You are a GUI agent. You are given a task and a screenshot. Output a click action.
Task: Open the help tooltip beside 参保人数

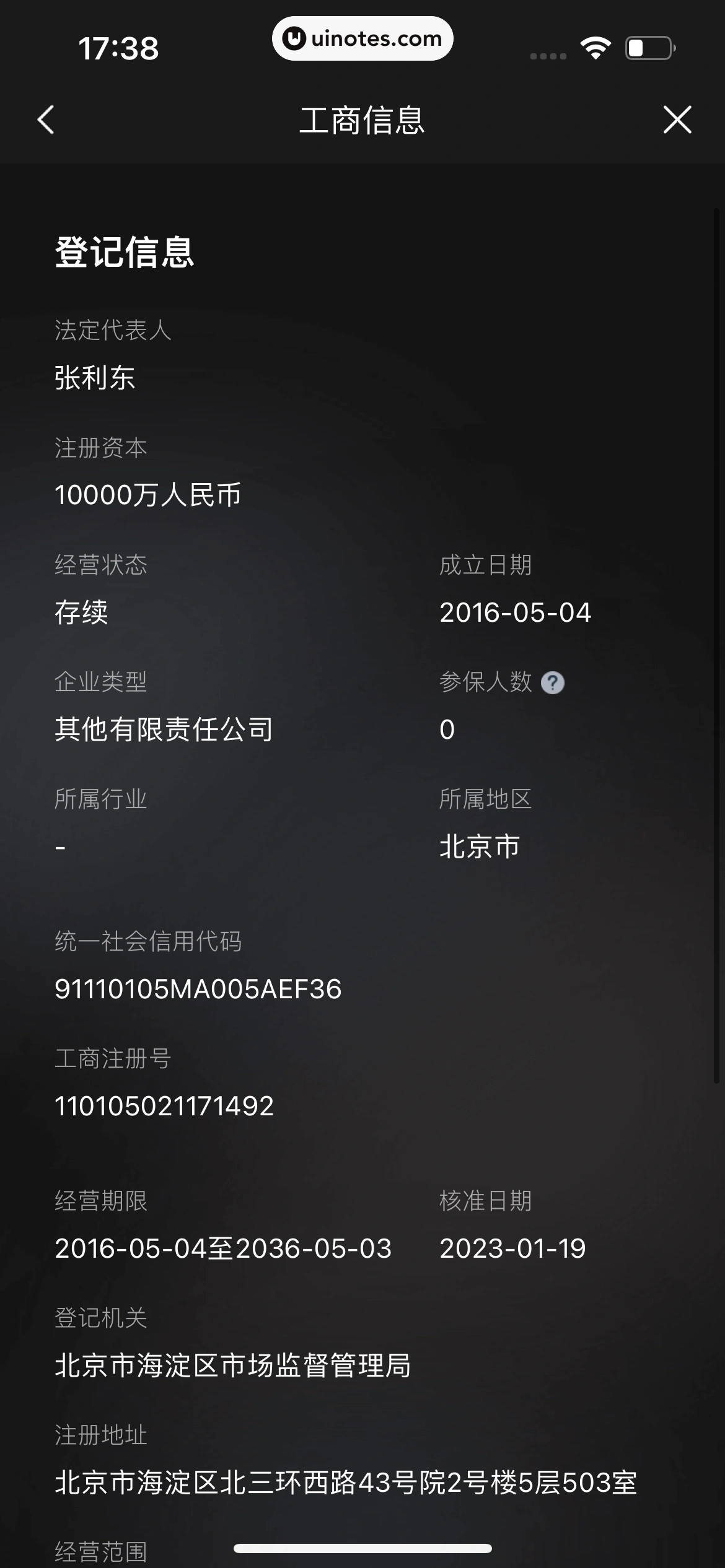[553, 683]
